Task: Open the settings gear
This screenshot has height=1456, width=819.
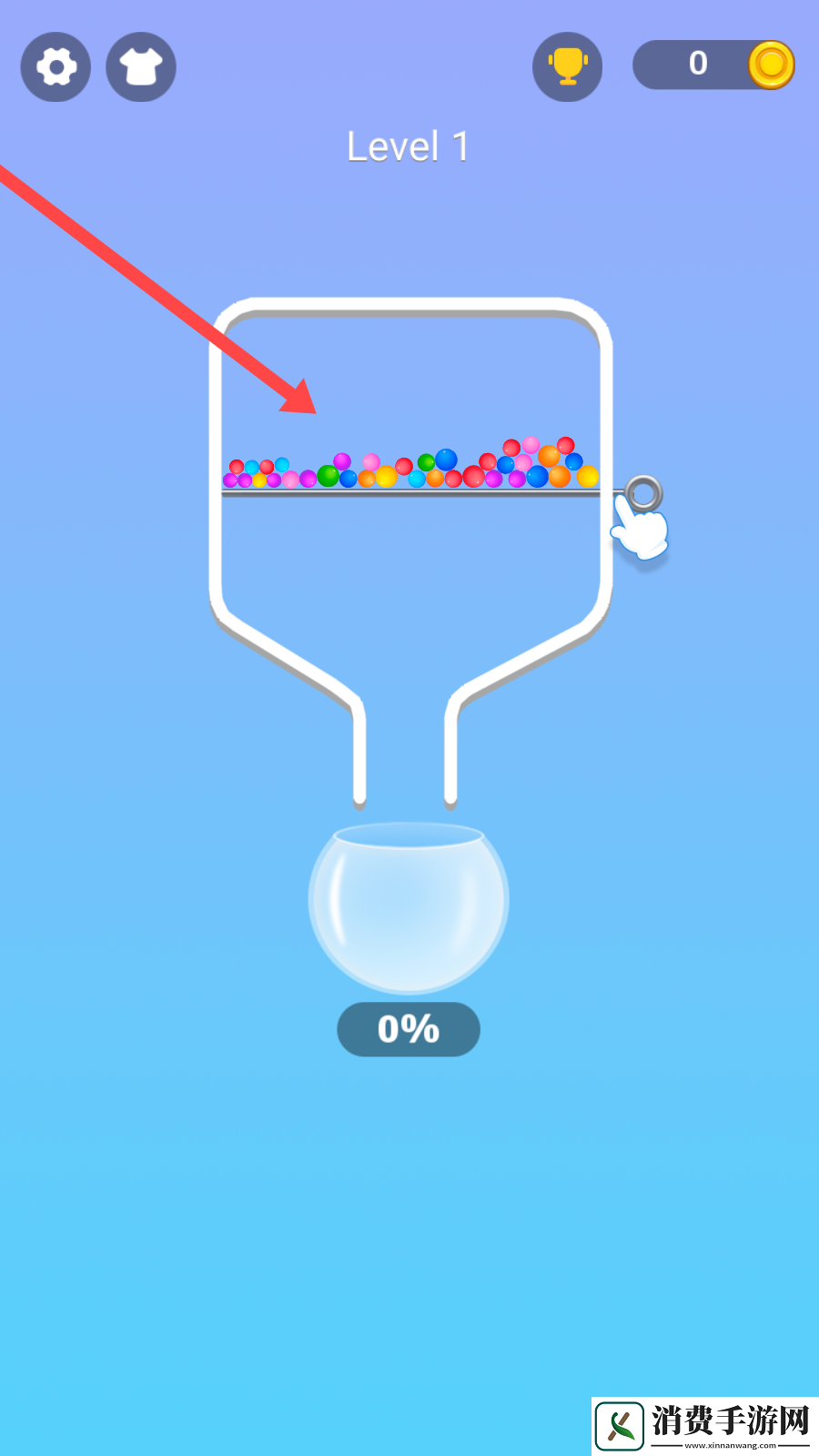Action: tap(56, 67)
